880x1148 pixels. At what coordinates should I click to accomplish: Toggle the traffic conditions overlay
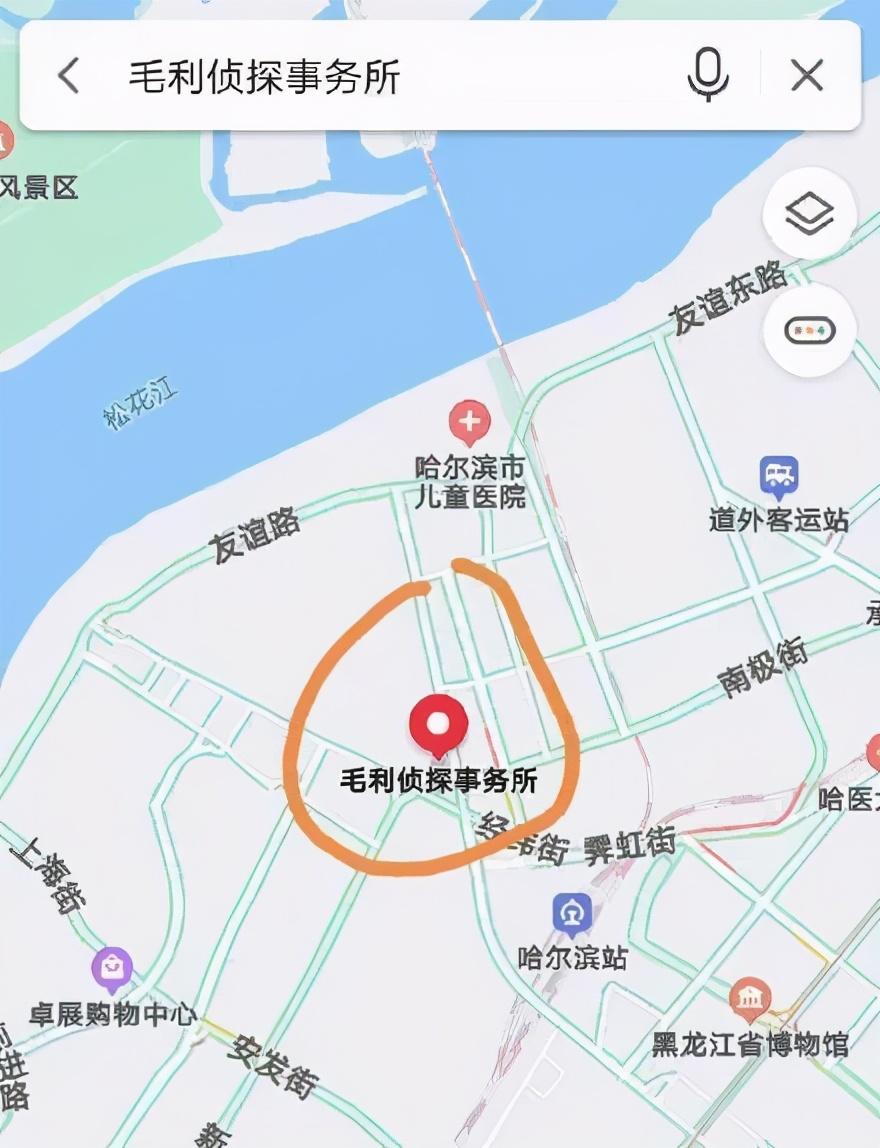(x=809, y=331)
